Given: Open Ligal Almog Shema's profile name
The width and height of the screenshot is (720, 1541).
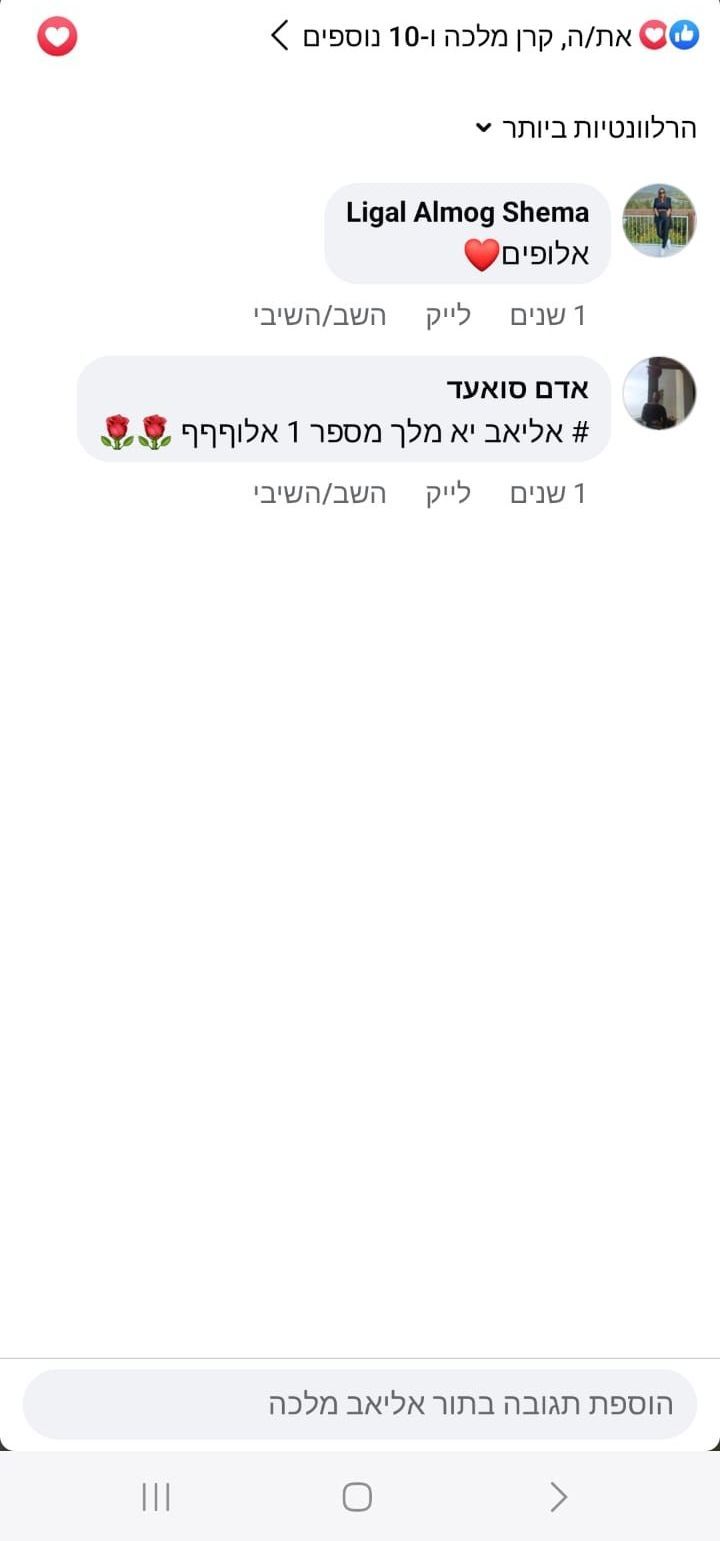Looking at the screenshot, I should click(467, 212).
